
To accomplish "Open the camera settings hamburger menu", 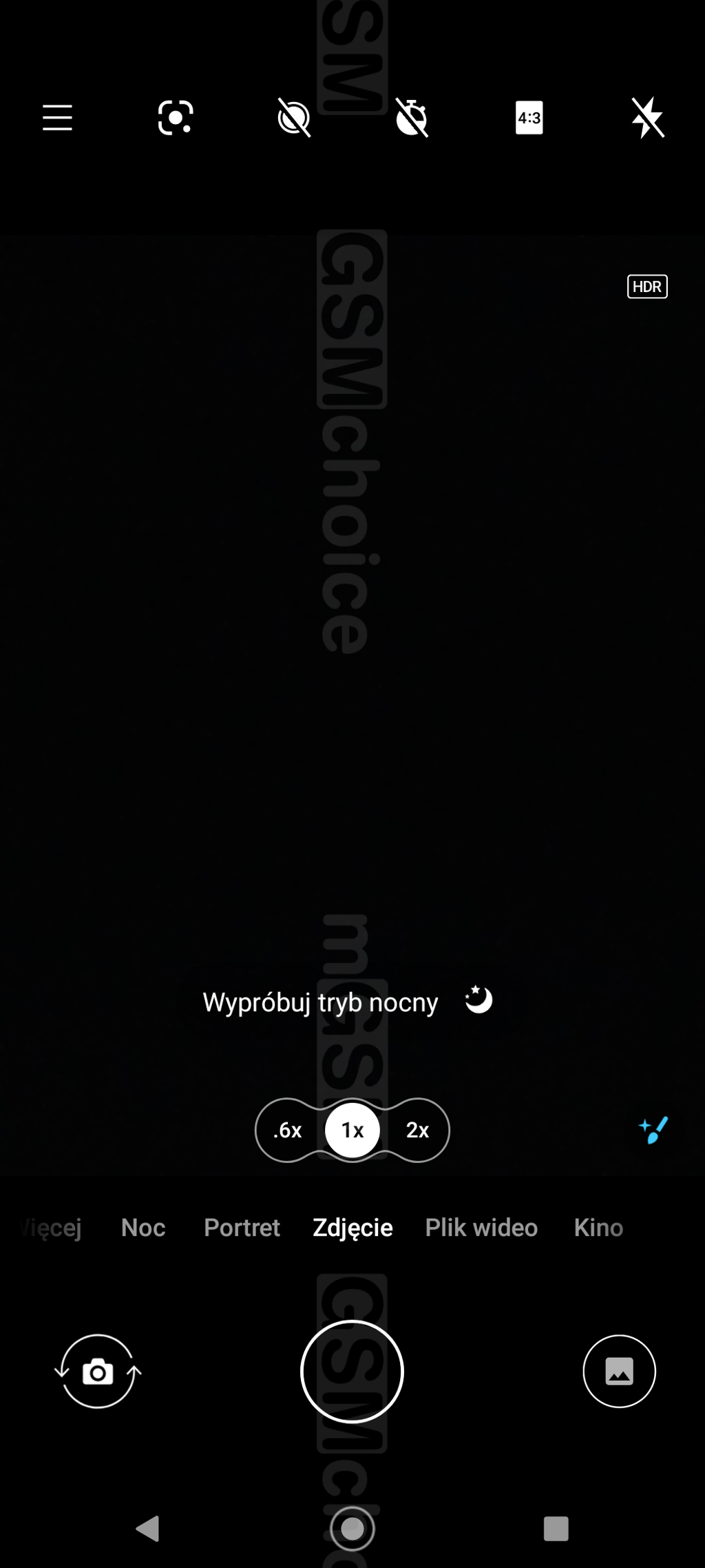I will click(x=57, y=118).
